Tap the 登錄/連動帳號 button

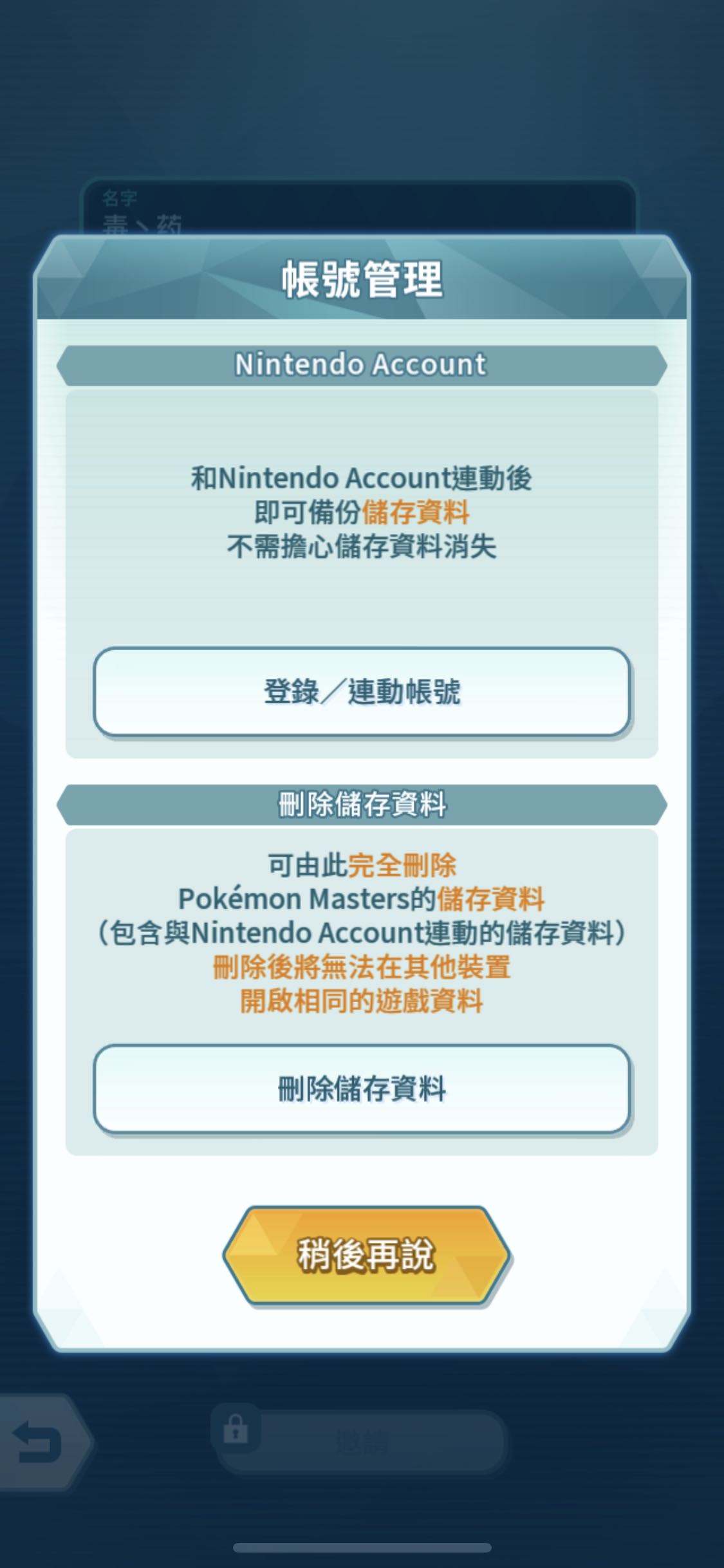(361, 692)
